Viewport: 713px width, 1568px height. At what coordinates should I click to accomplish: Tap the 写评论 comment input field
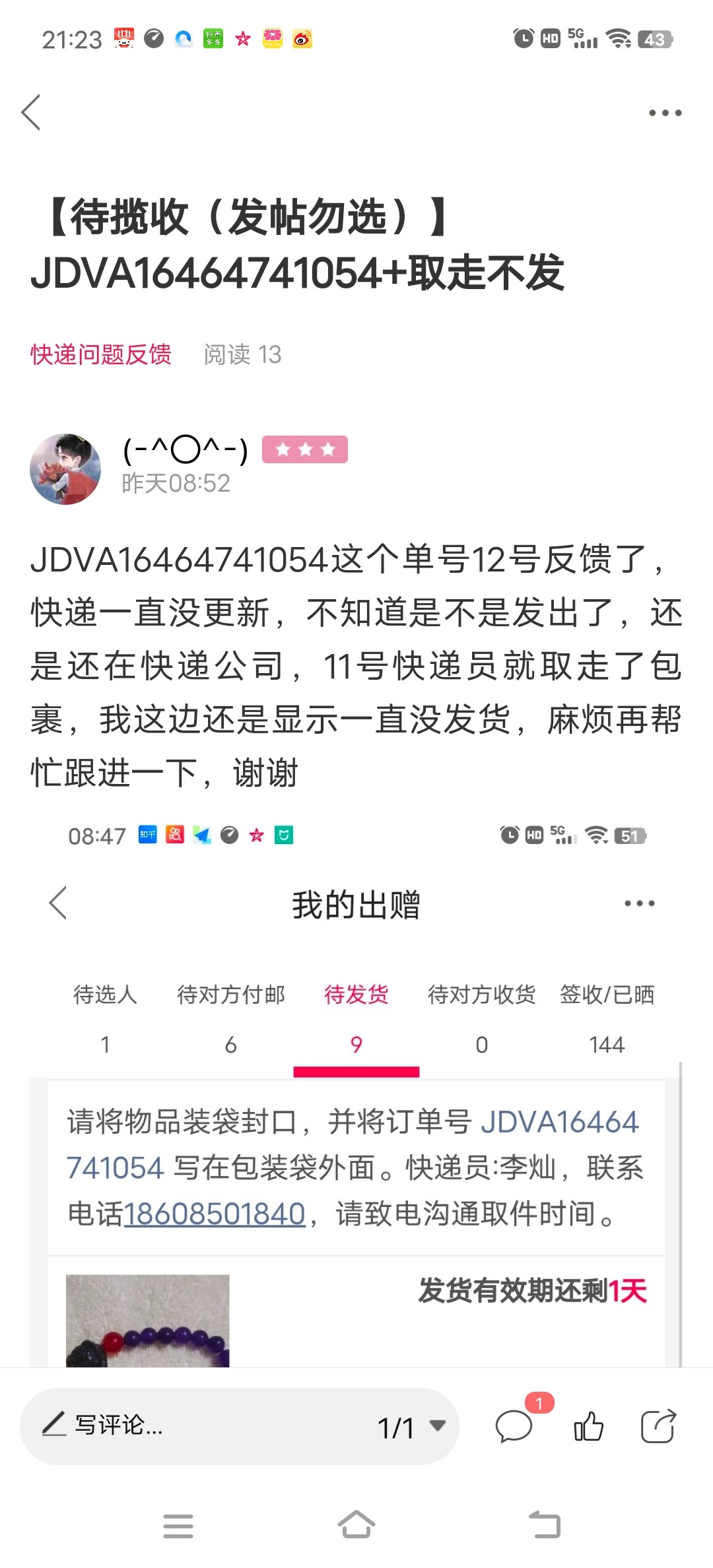point(198,1426)
